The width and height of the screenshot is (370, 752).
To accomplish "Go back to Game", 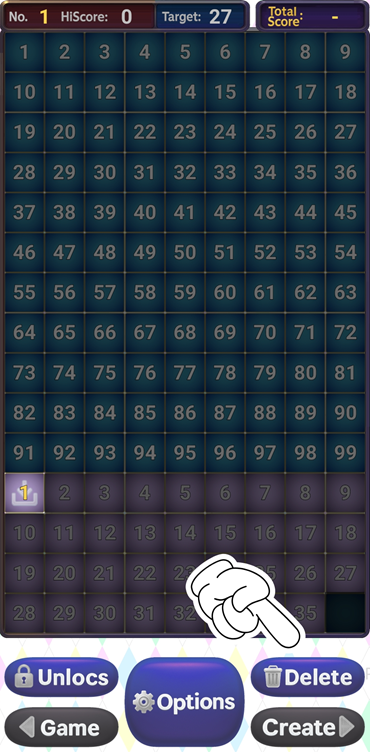I will pos(61,727).
